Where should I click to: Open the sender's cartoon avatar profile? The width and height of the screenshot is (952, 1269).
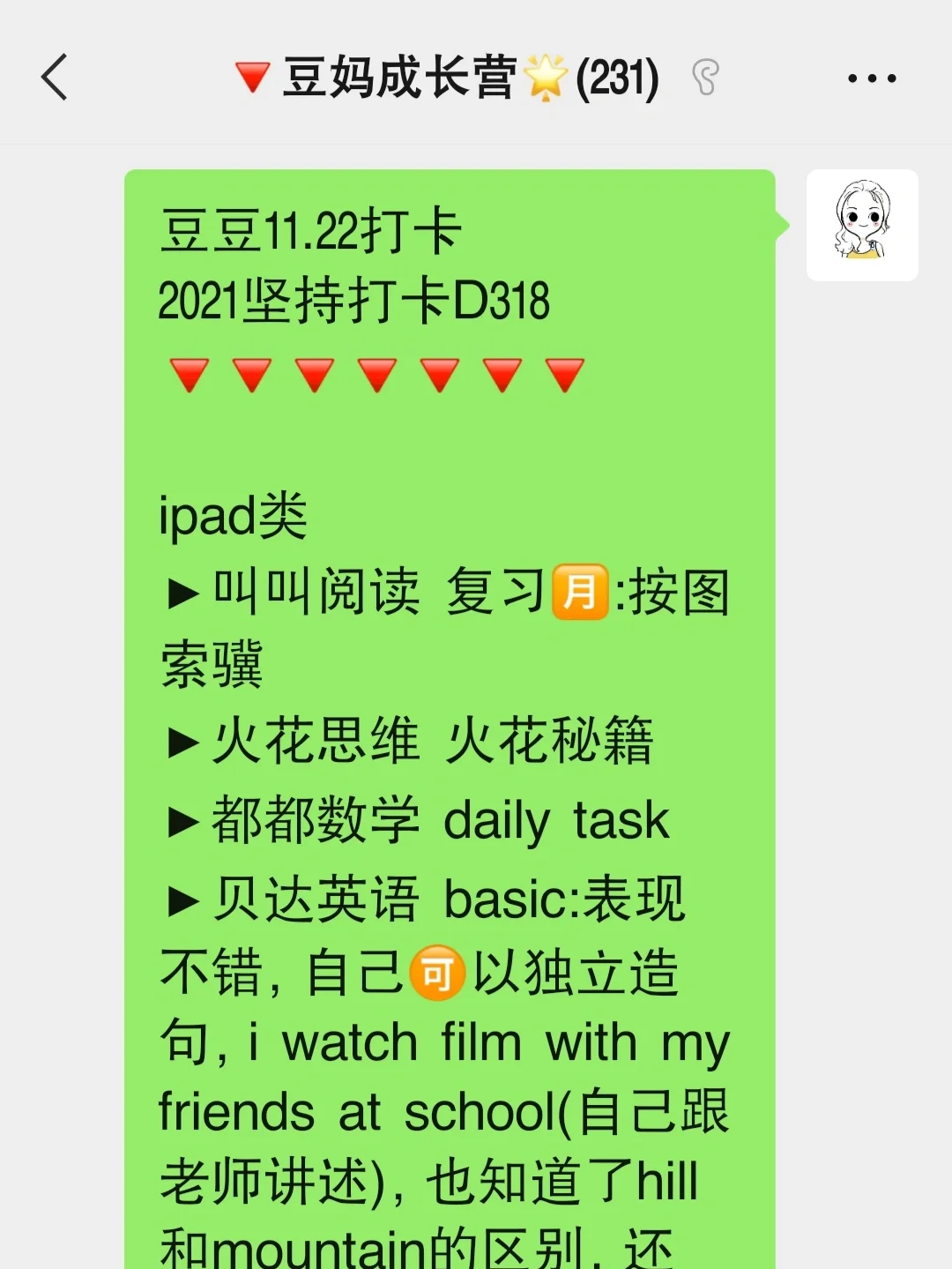pyautogui.click(x=862, y=225)
